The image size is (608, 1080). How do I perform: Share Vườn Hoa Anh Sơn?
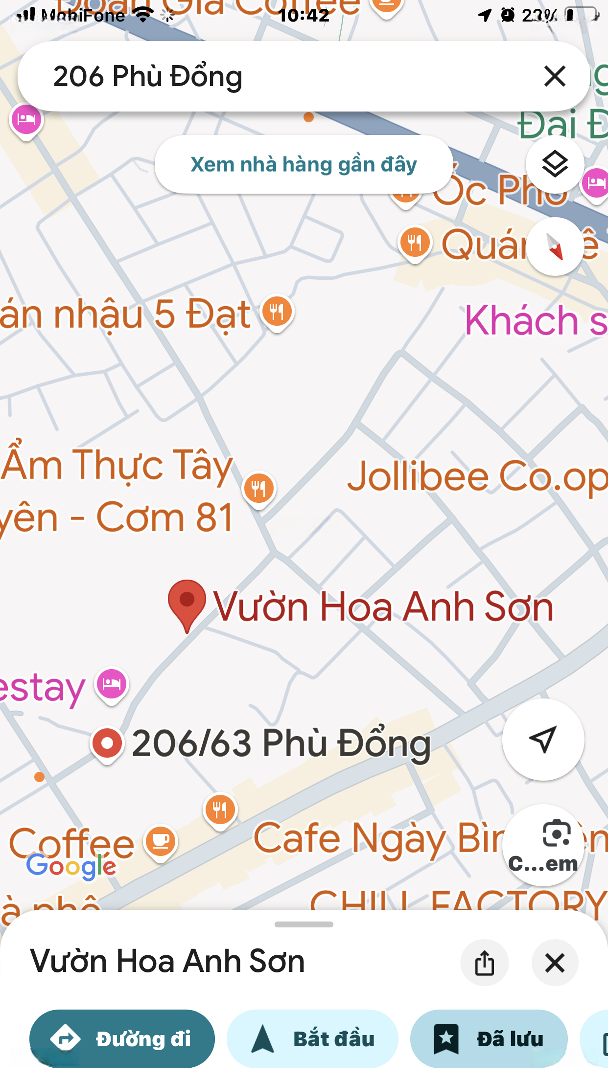point(485,962)
